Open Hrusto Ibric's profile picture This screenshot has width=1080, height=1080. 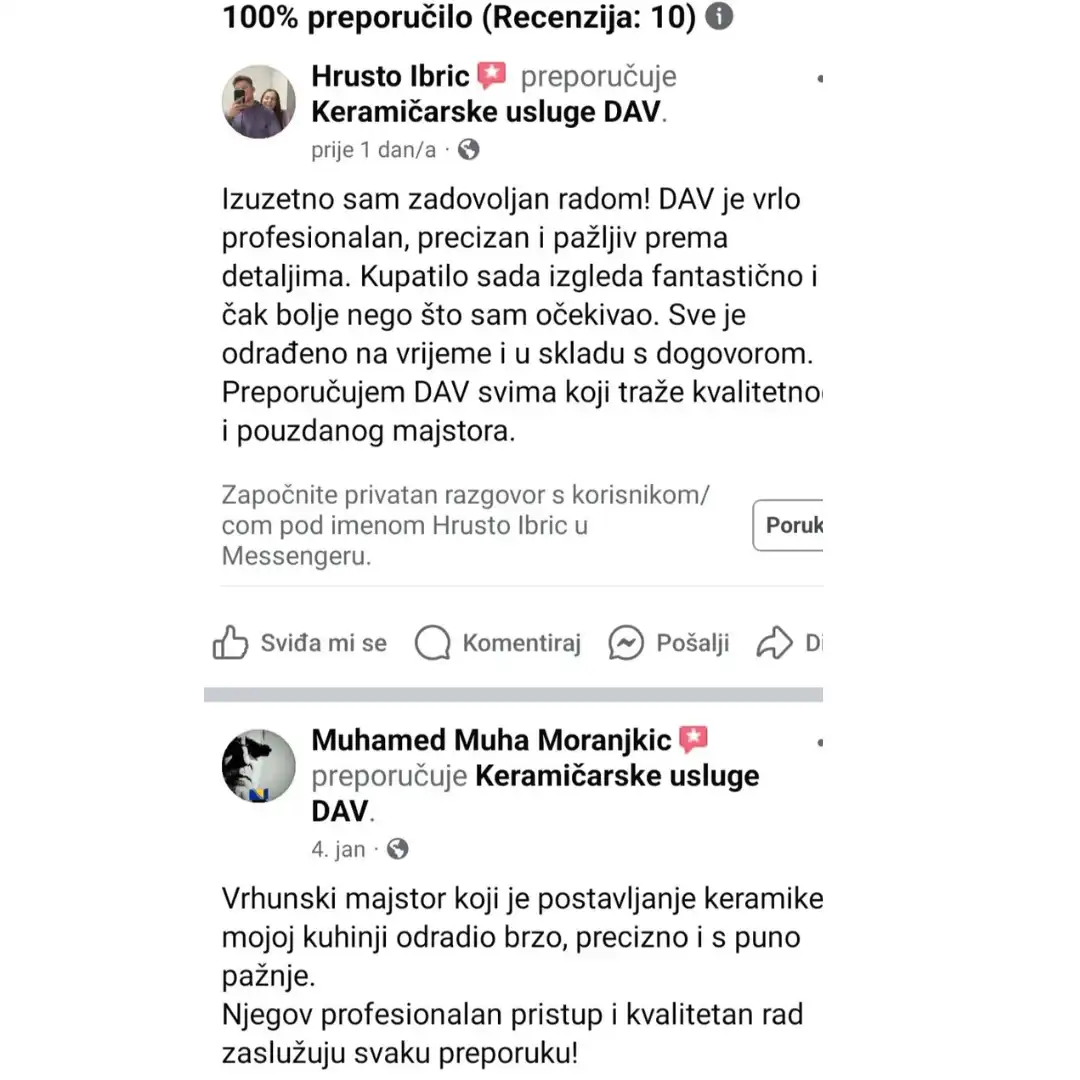click(x=258, y=102)
